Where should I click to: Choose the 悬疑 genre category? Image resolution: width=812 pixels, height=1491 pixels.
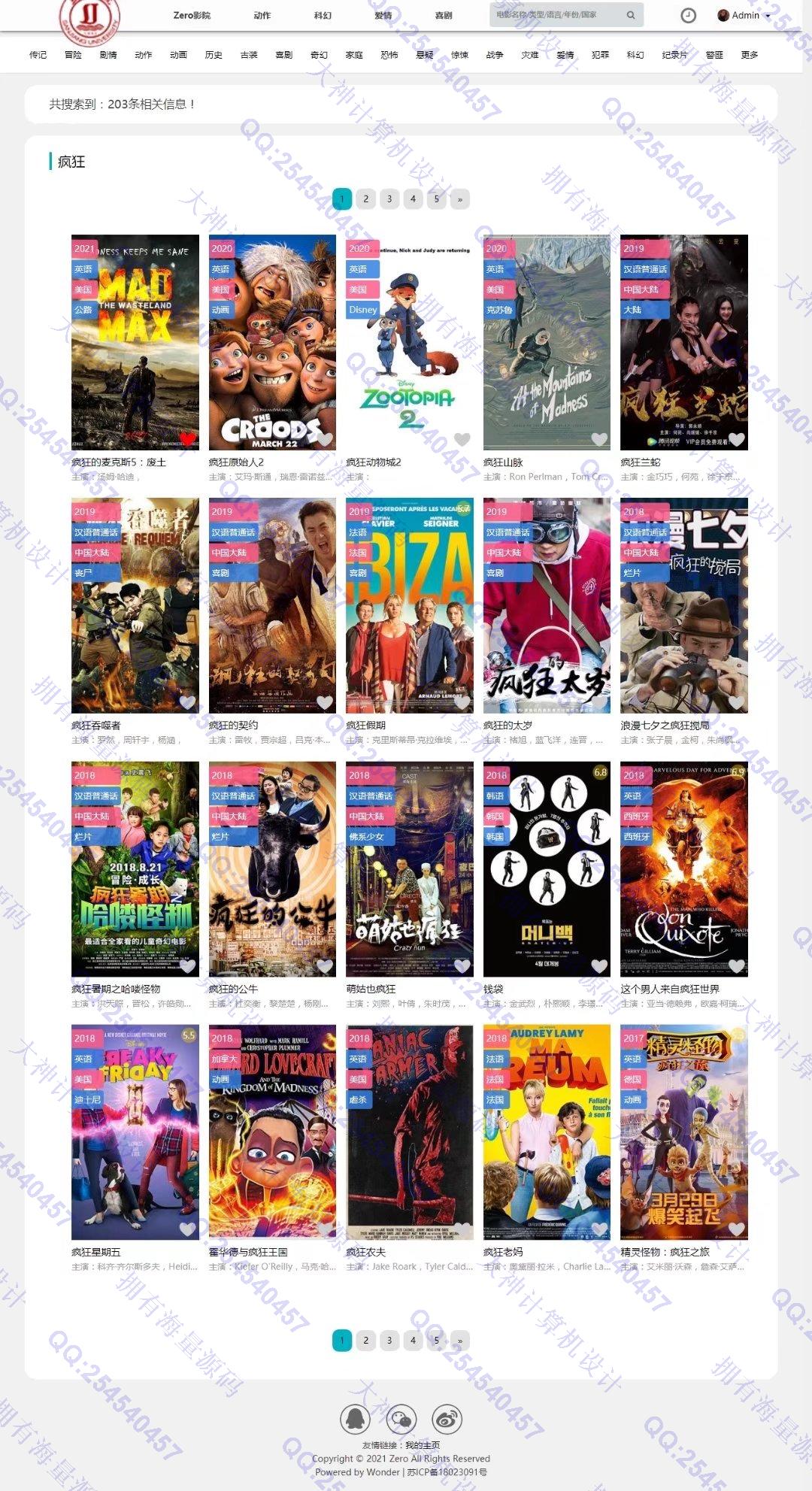pyautogui.click(x=425, y=55)
